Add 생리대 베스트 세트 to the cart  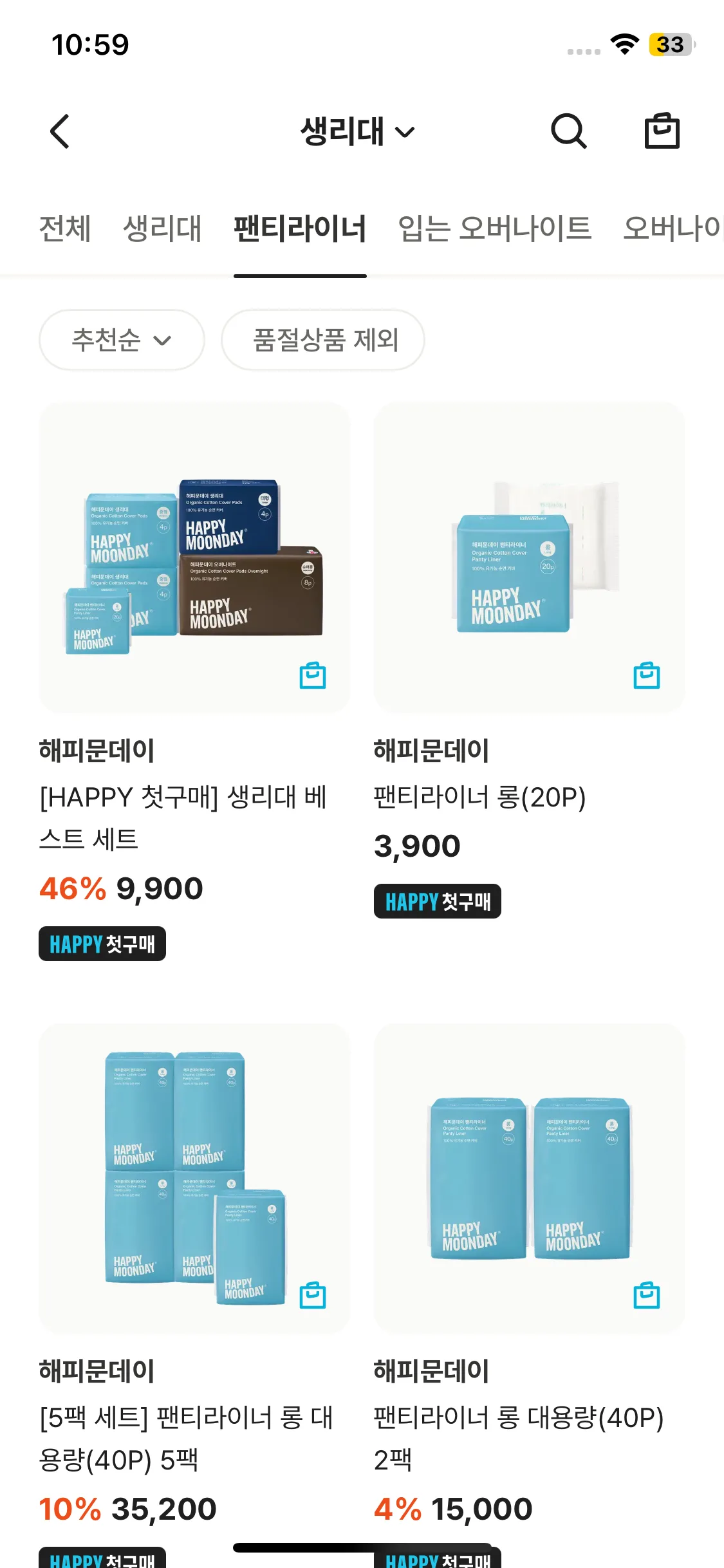[313, 675]
